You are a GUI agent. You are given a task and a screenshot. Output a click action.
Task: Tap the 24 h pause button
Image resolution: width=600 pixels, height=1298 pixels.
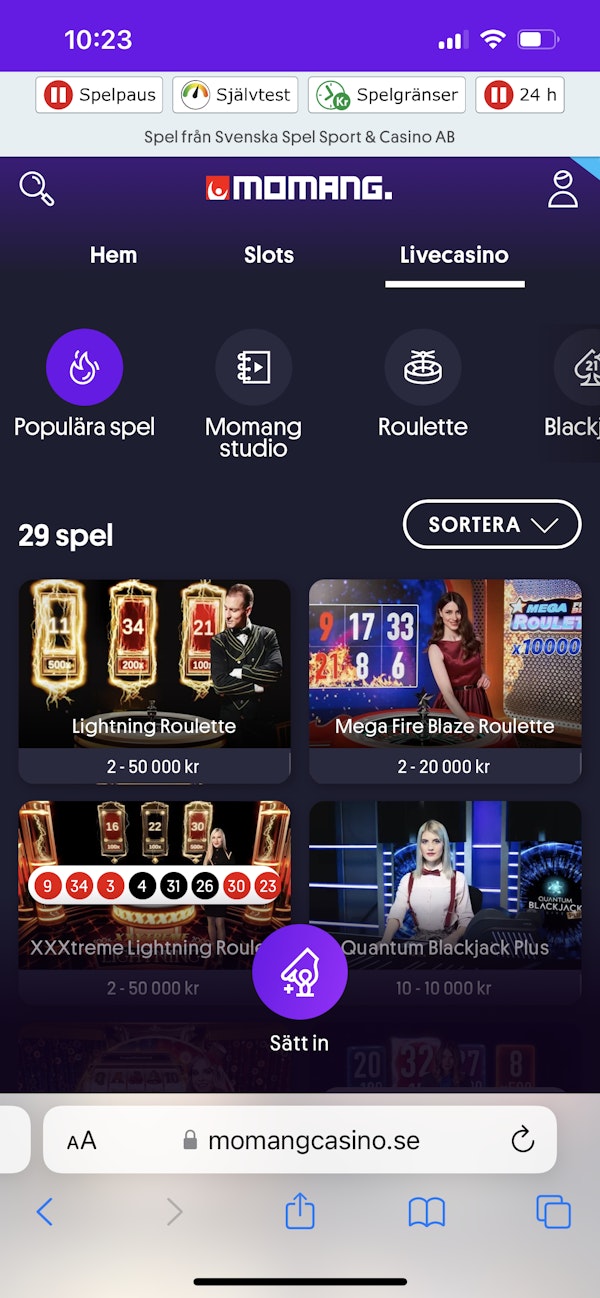pyautogui.click(x=520, y=95)
